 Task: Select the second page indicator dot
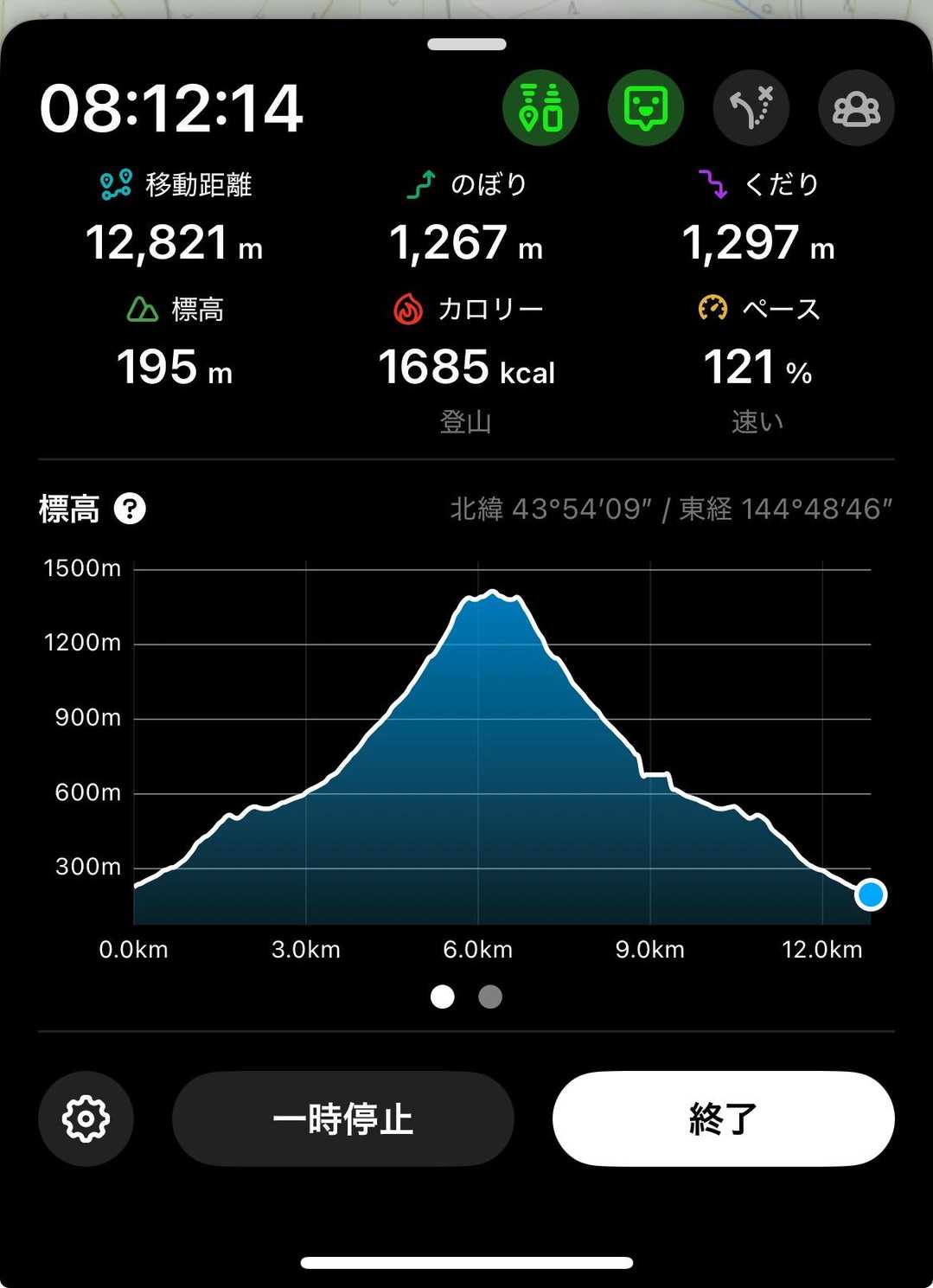tap(490, 996)
